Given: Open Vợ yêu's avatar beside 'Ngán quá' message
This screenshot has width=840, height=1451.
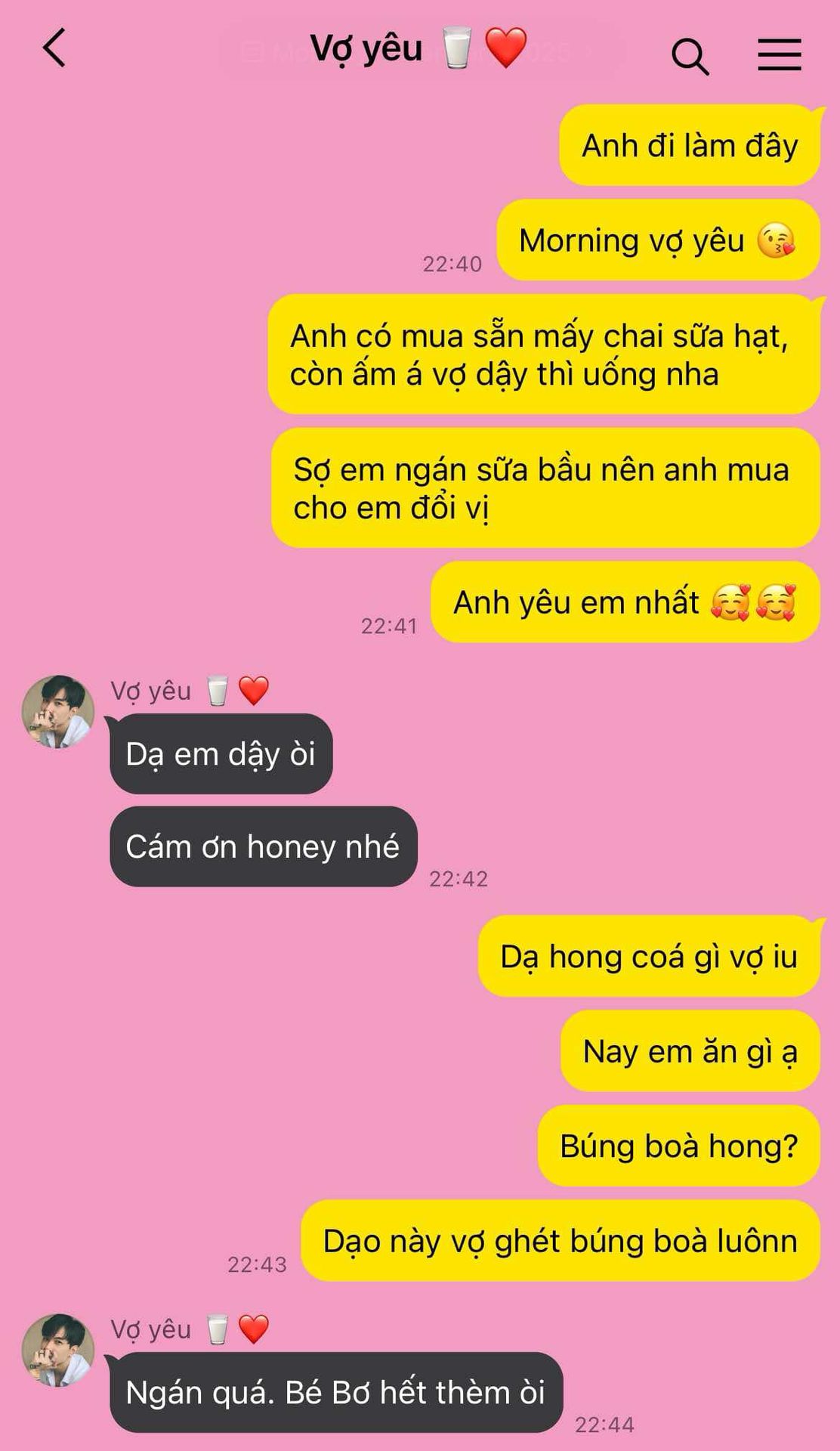Looking at the screenshot, I should coord(58,1350).
